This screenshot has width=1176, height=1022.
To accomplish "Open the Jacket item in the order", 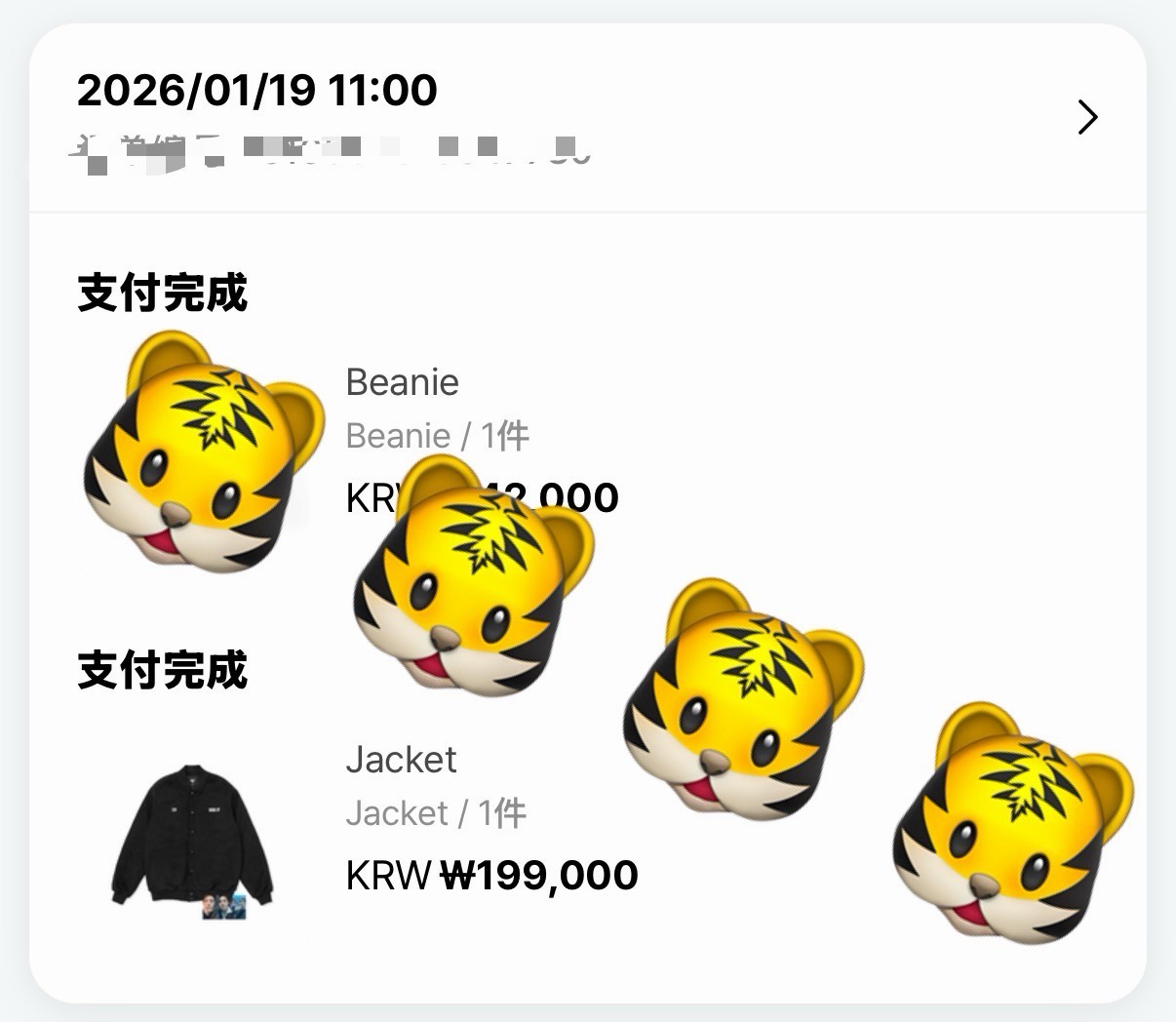I will coord(401,760).
